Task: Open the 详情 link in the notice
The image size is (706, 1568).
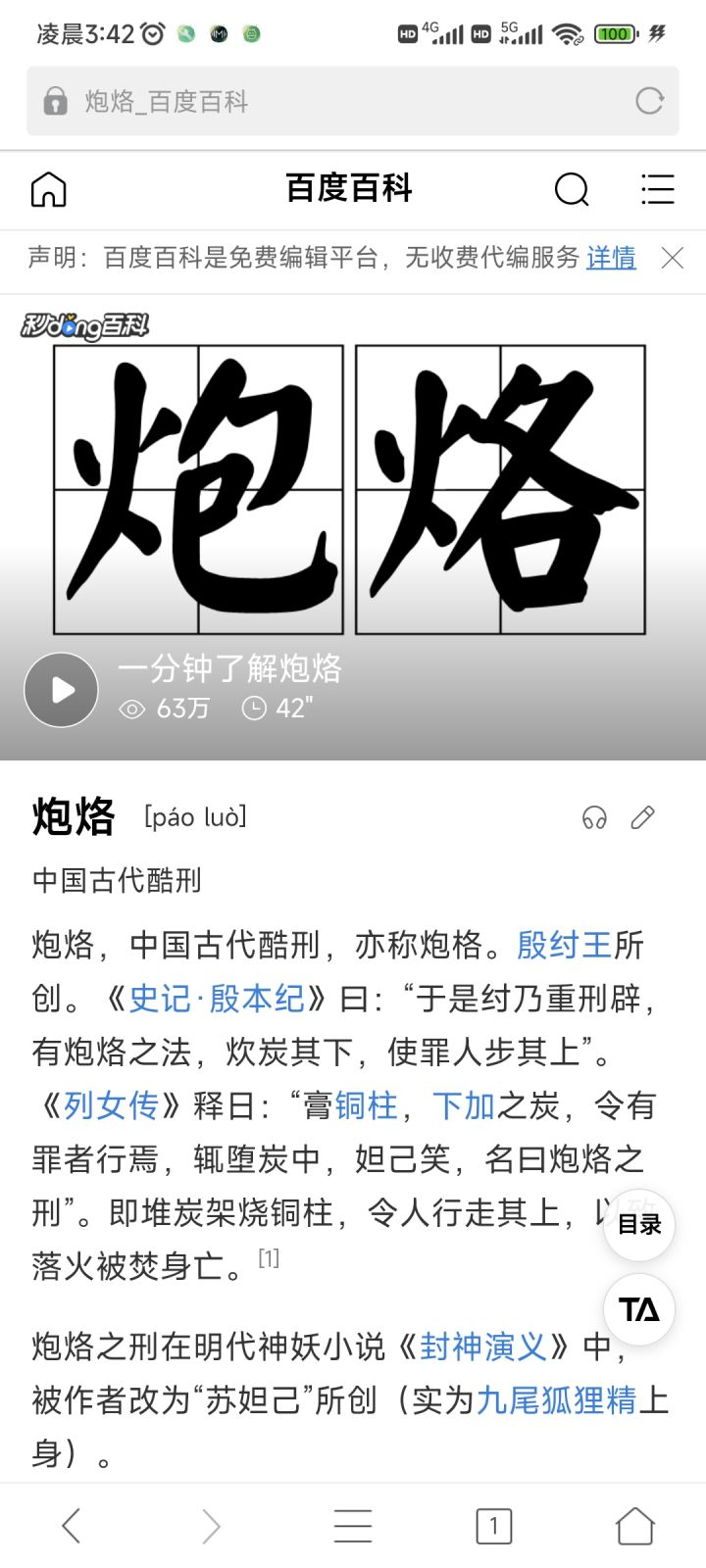Action: [x=610, y=258]
